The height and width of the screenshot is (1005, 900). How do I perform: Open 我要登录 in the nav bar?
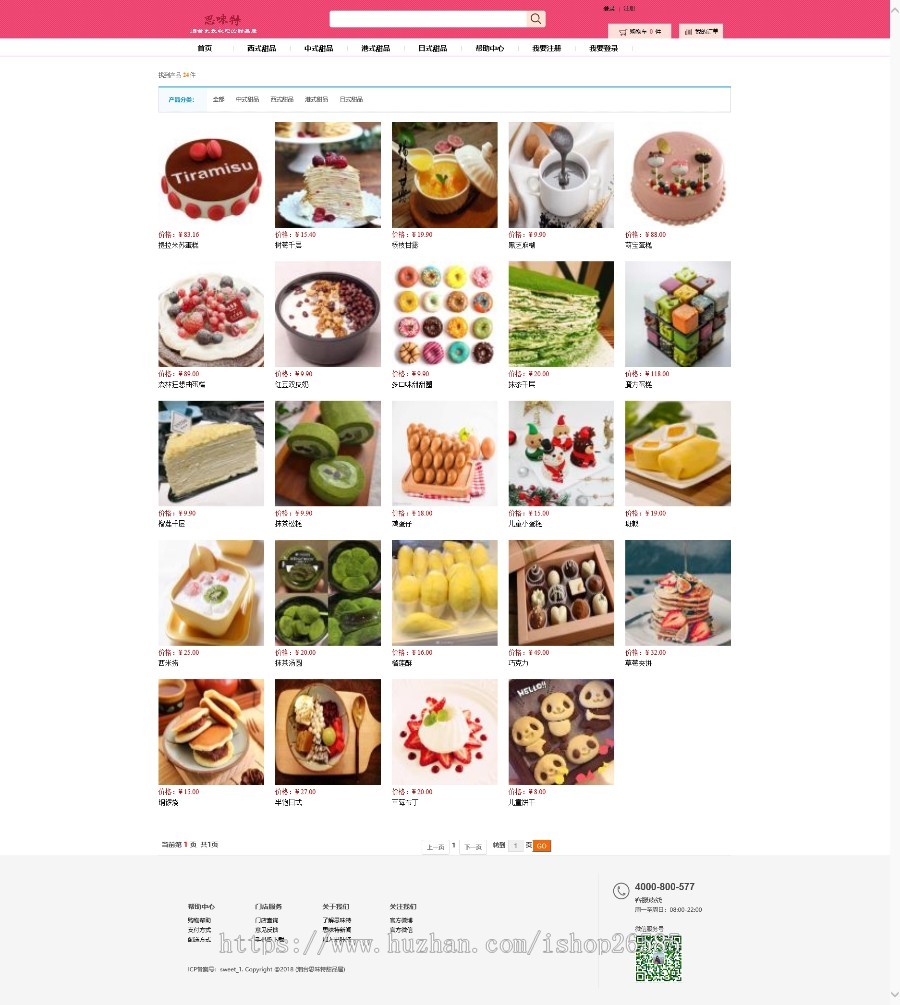point(603,48)
